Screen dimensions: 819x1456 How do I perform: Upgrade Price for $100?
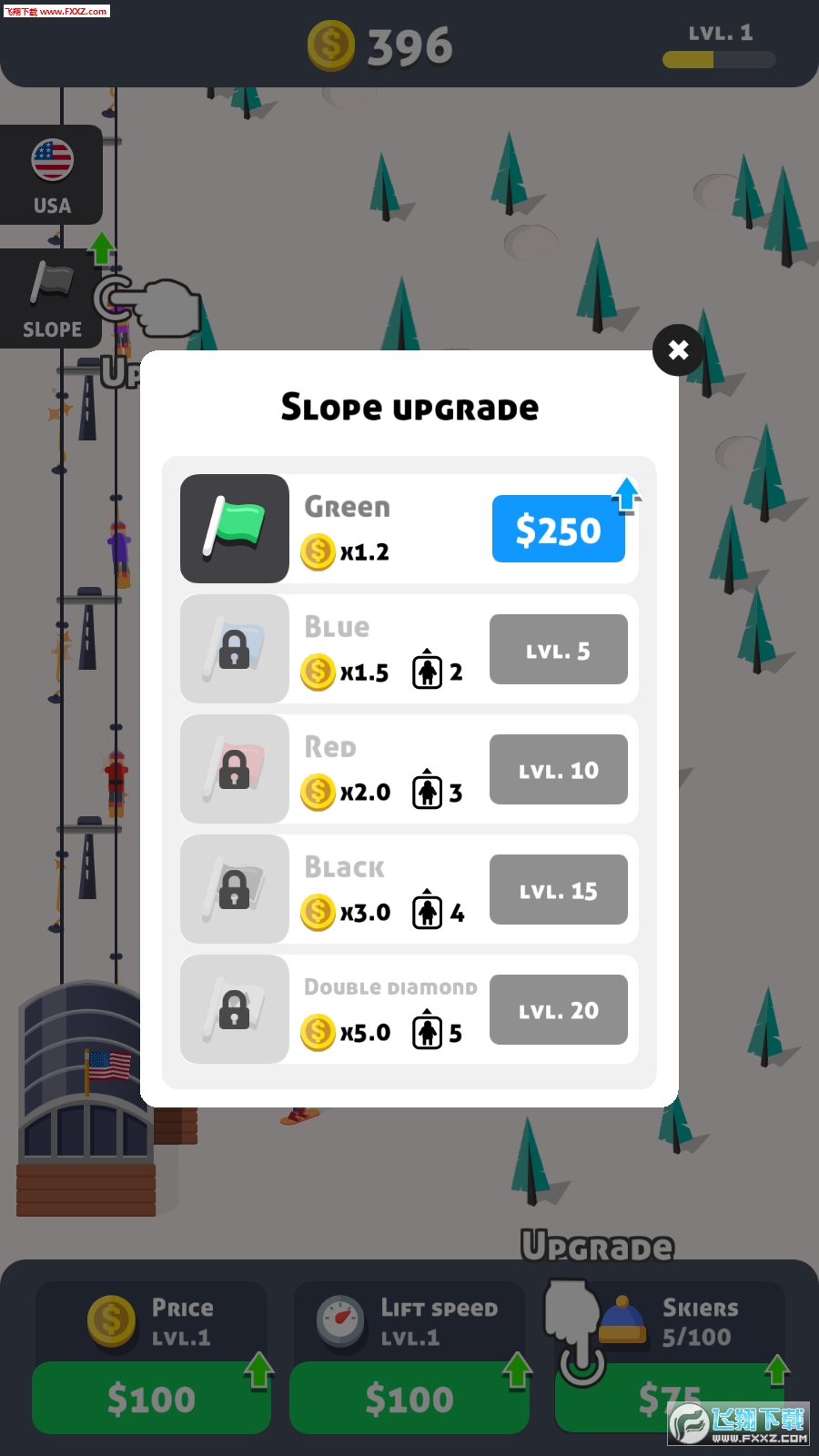151,1398
